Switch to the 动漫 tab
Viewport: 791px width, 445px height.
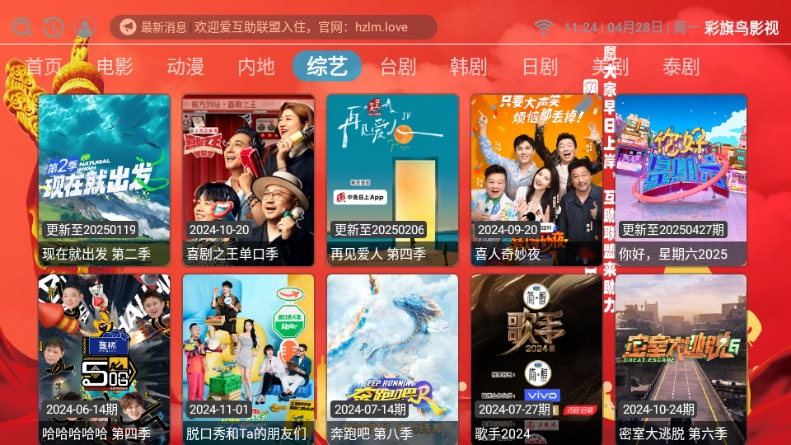(185, 67)
